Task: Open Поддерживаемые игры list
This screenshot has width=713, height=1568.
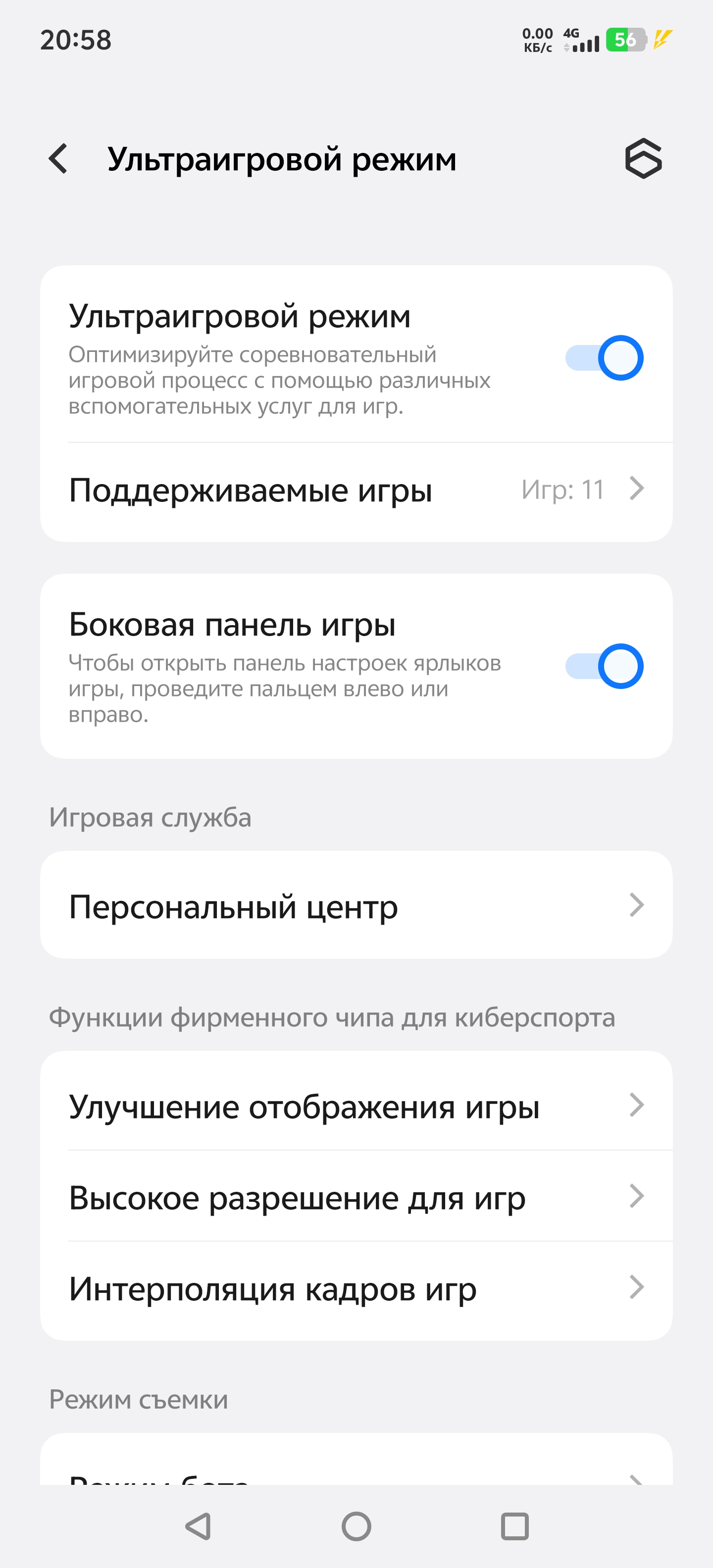Action: pos(356,490)
